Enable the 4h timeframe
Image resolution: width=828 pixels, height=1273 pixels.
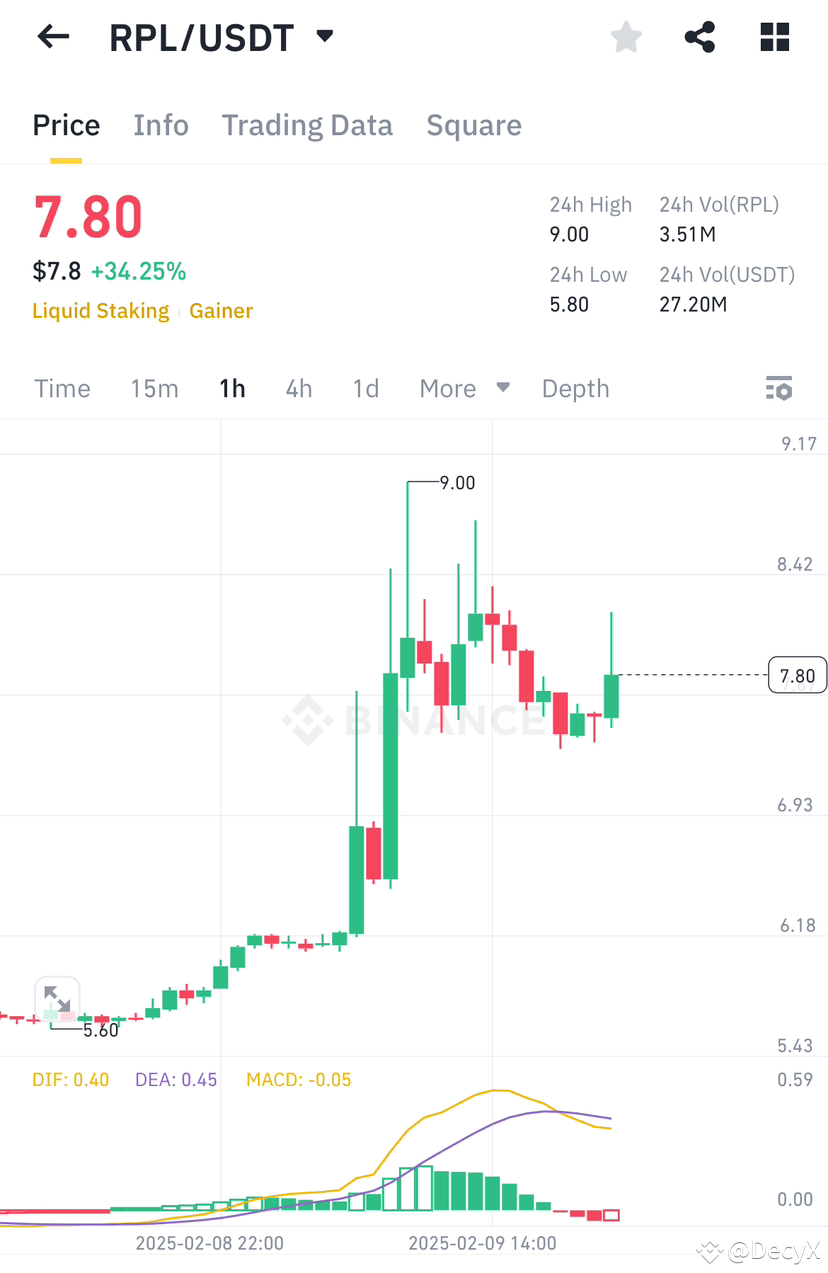[x=298, y=388]
